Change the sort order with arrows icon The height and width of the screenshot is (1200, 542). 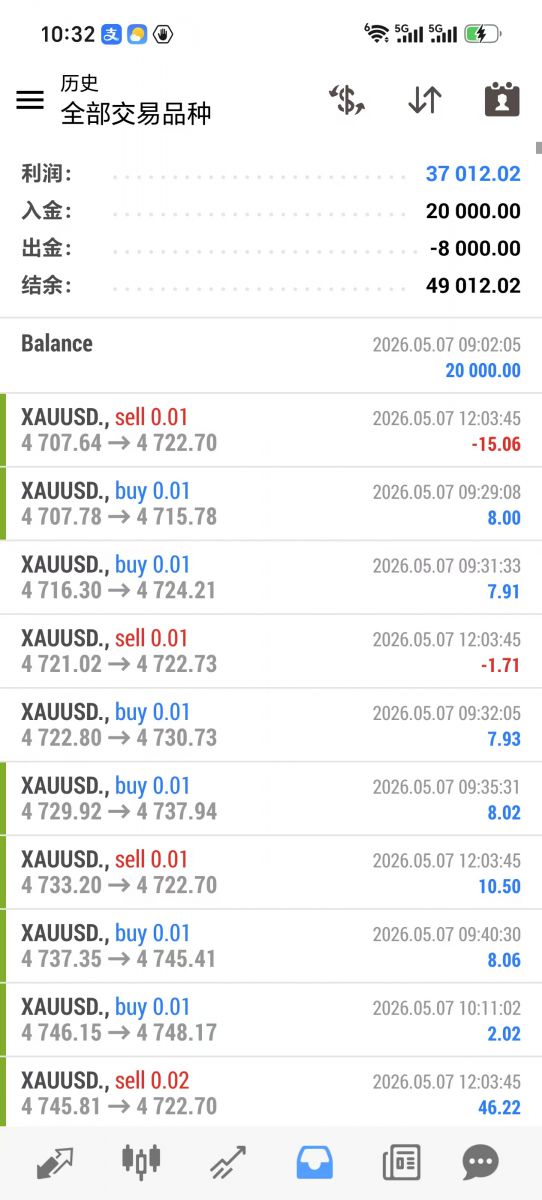425,100
